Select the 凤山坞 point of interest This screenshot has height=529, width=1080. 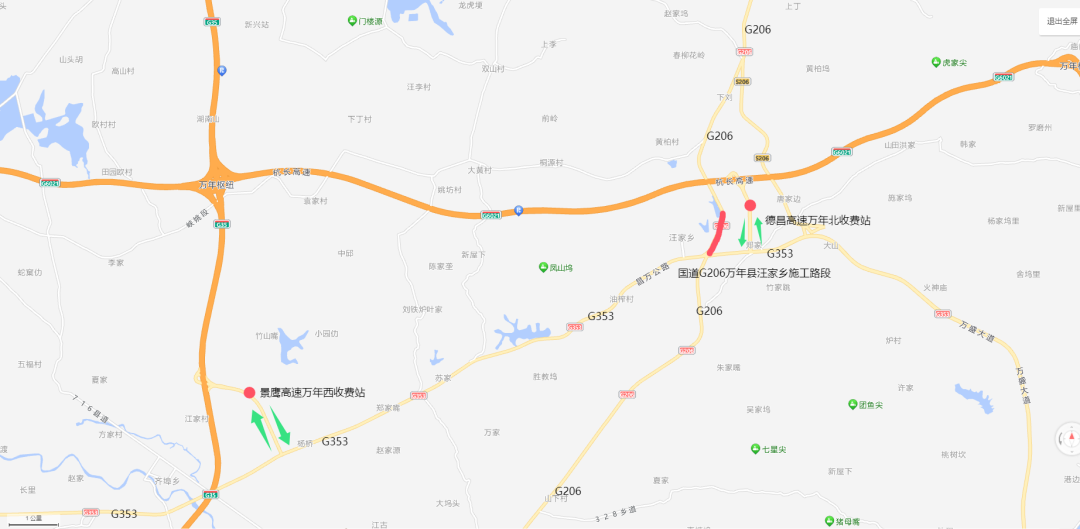coord(542,267)
